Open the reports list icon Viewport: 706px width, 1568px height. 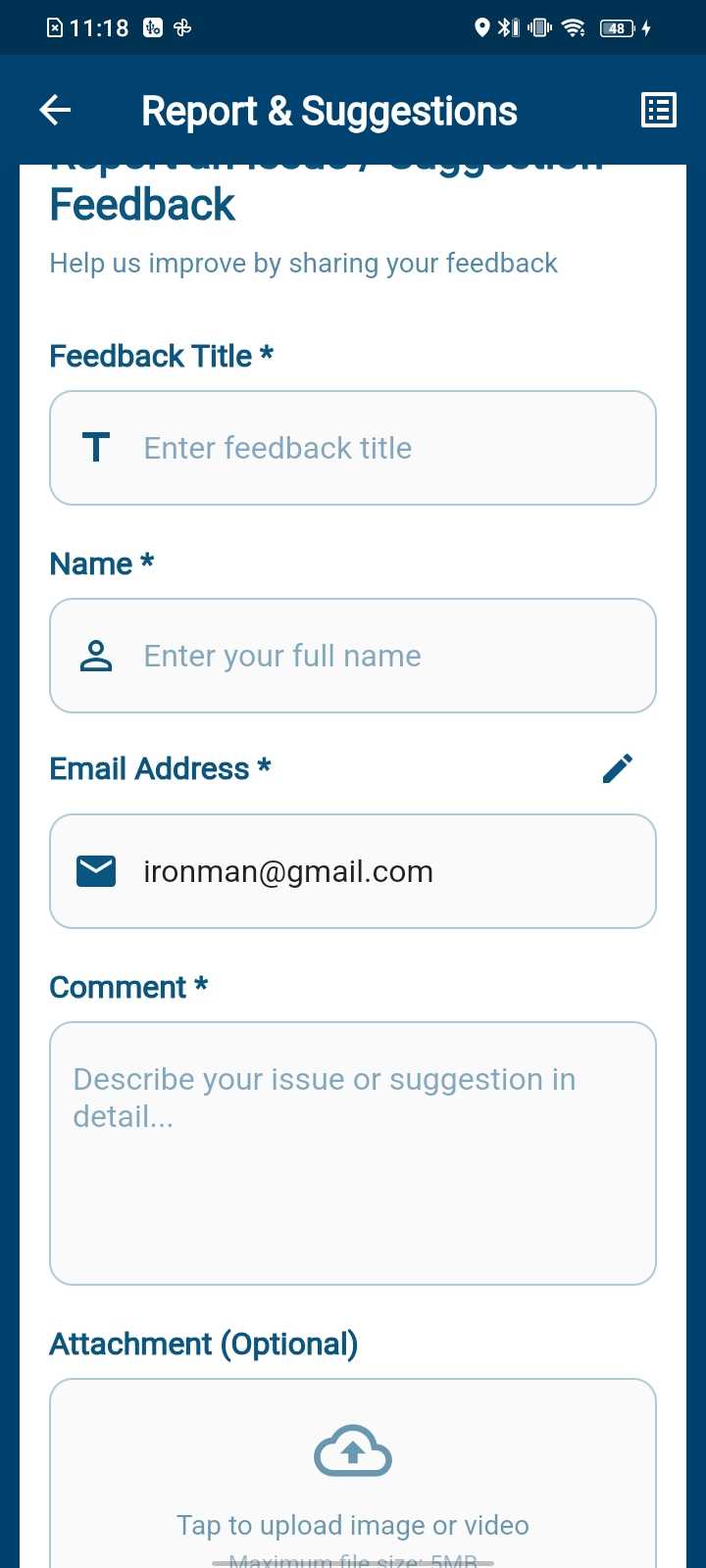point(658,110)
